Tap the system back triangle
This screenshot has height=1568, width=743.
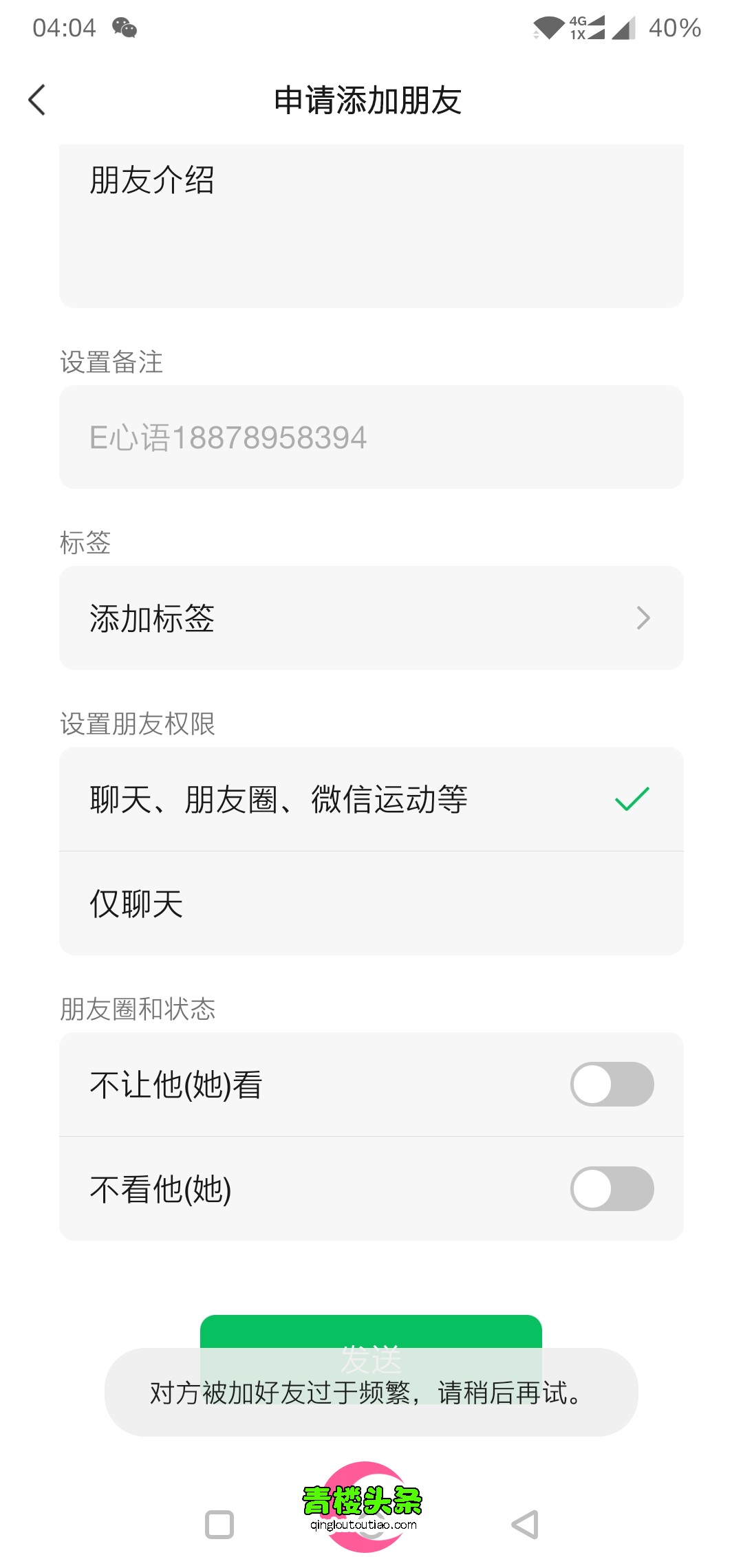pyautogui.click(x=525, y=1525)
